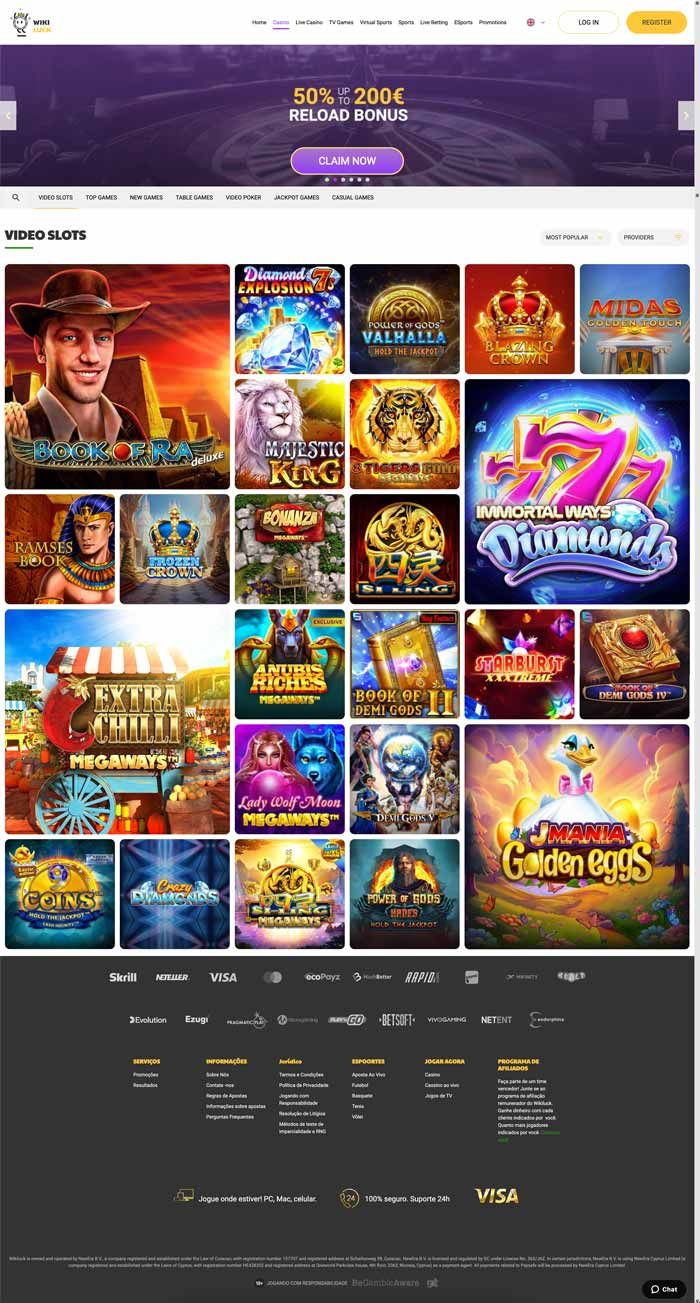Tap the REGISTER button
The image size is (700, 1303).
point(656,22)
